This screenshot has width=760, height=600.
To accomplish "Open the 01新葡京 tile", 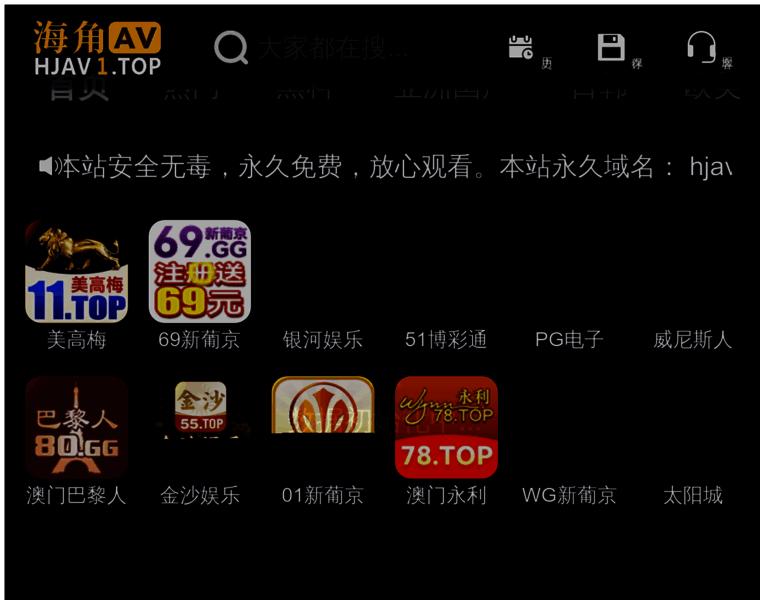I will (x=322, y=428).
